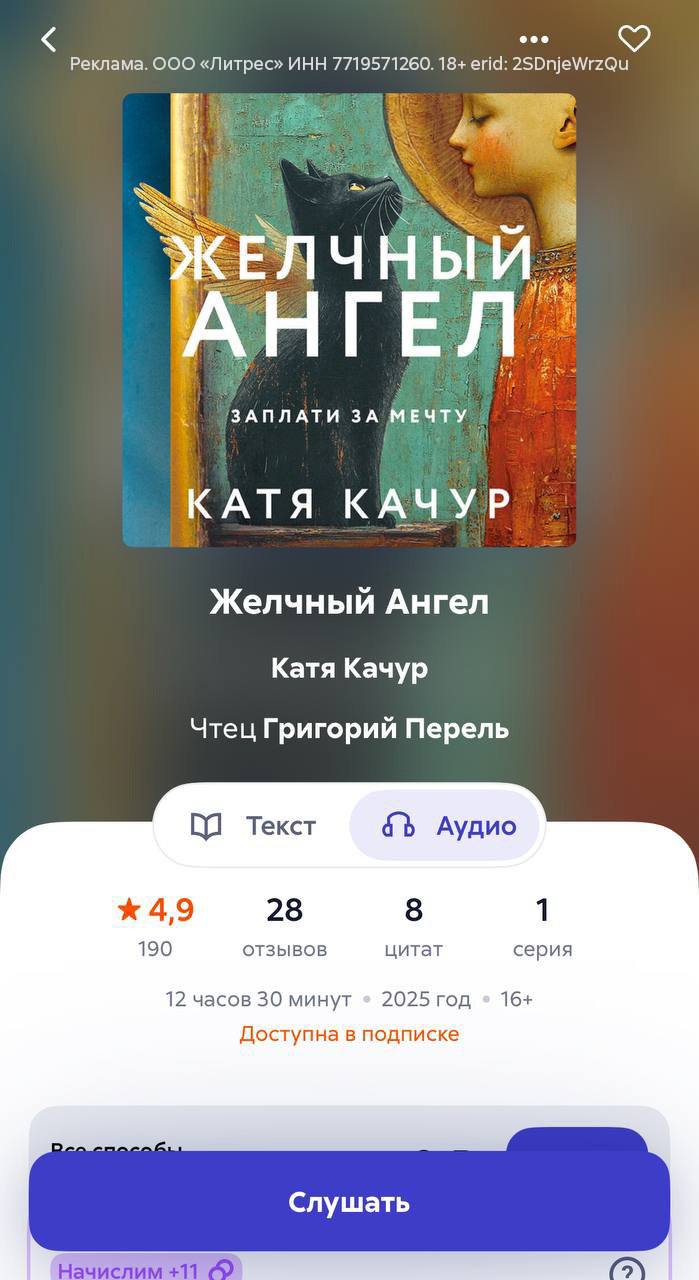Tap Слушать to start the audiobook
Screen dimensions: 699x1280
pyautogui.click(x=349, y=1201)
